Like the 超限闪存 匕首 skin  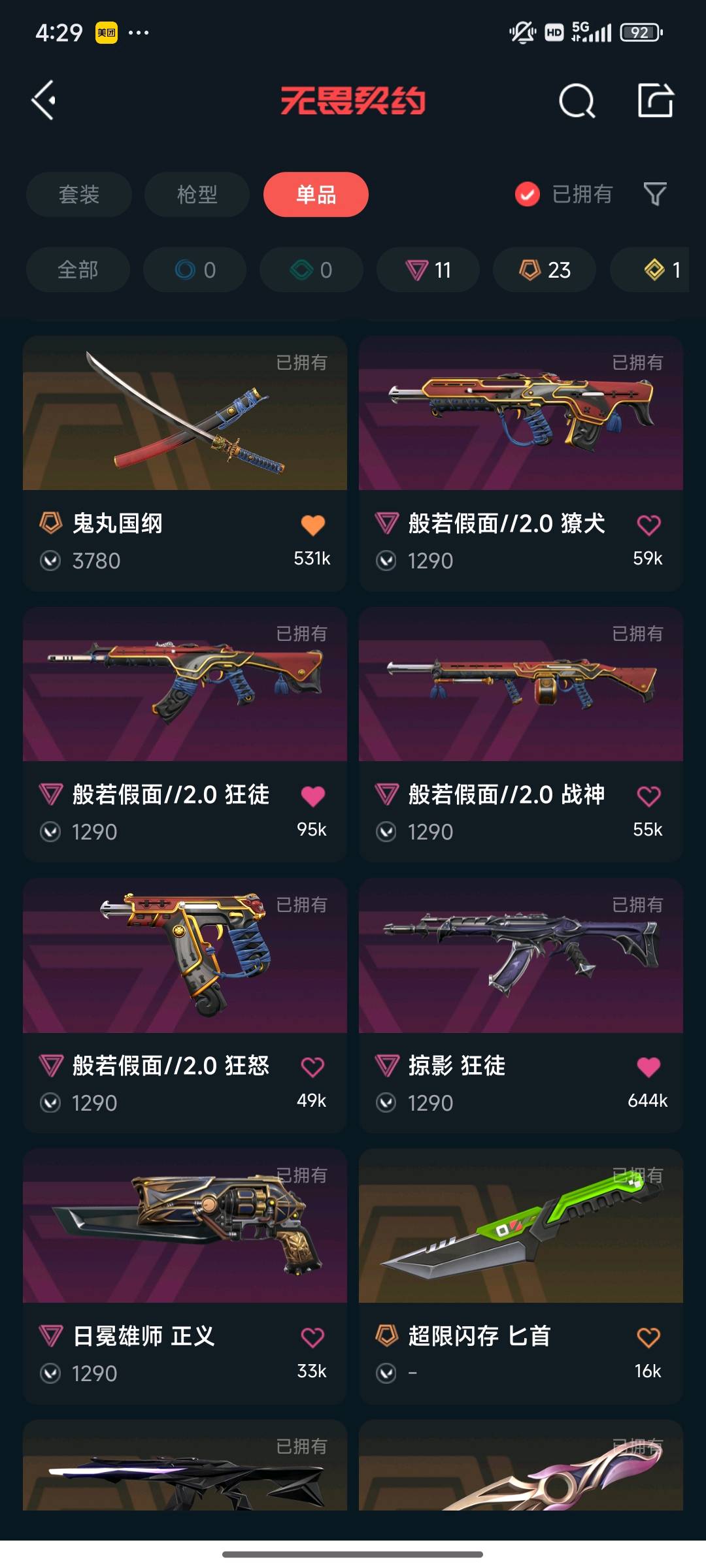pos(648,1337)
